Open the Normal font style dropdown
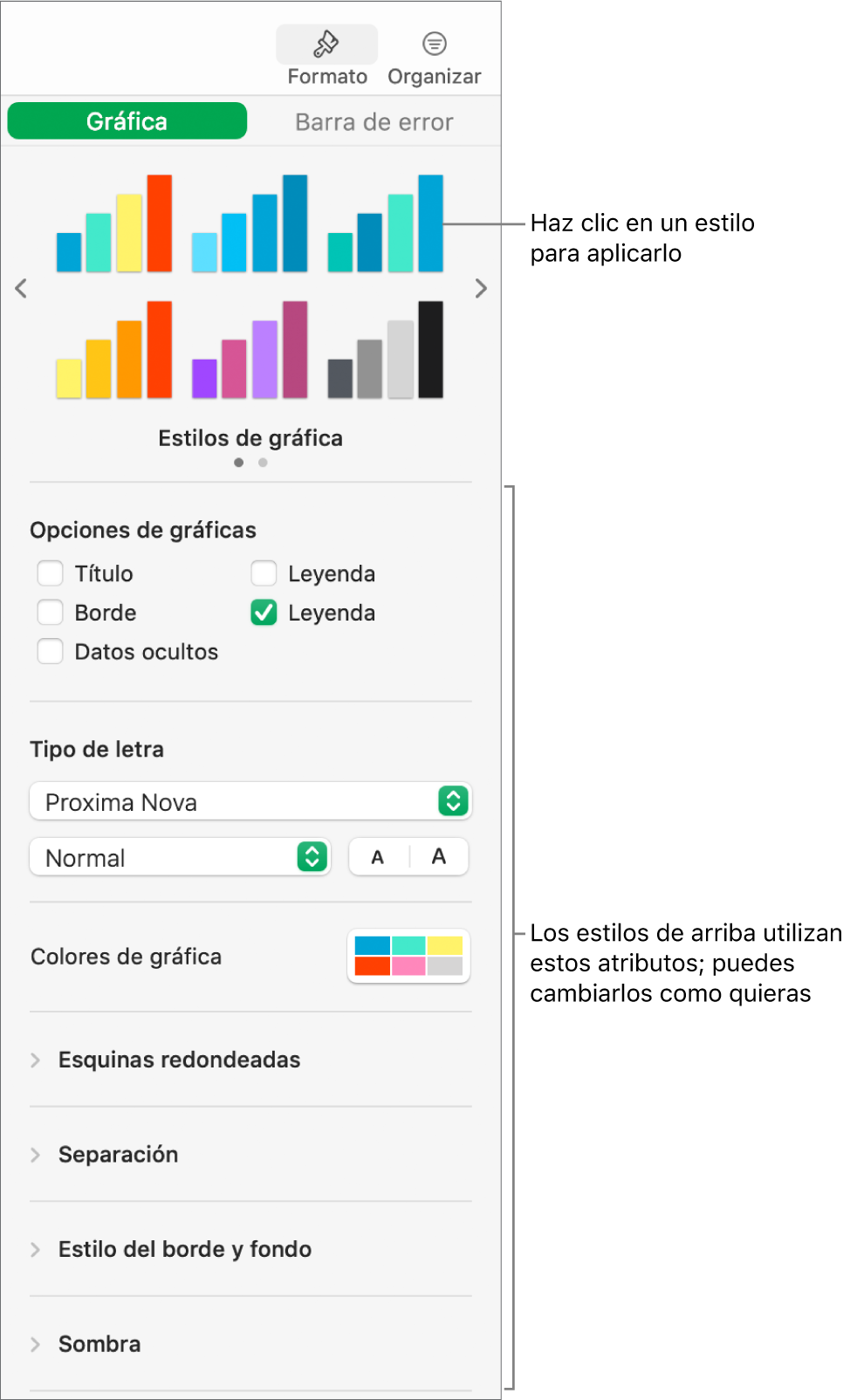The width and height of the screenshot is (857, 1400). pos(180,857)
